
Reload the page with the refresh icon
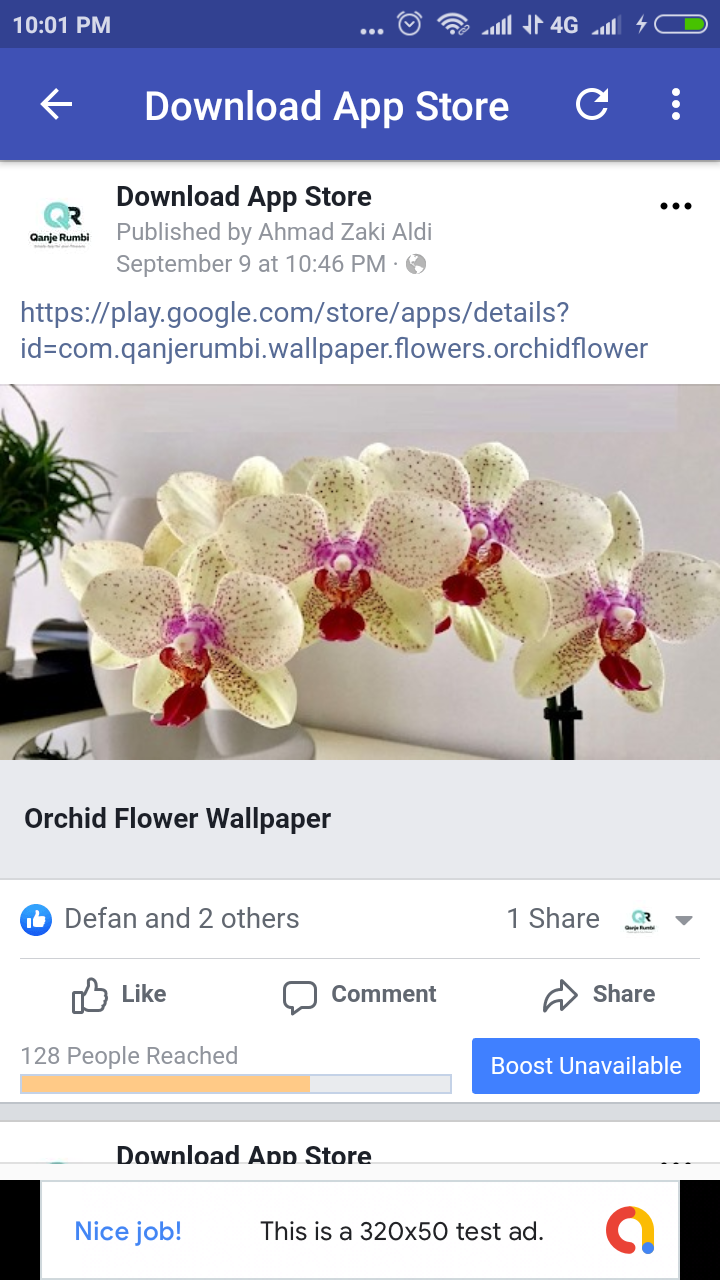[592, 105]
